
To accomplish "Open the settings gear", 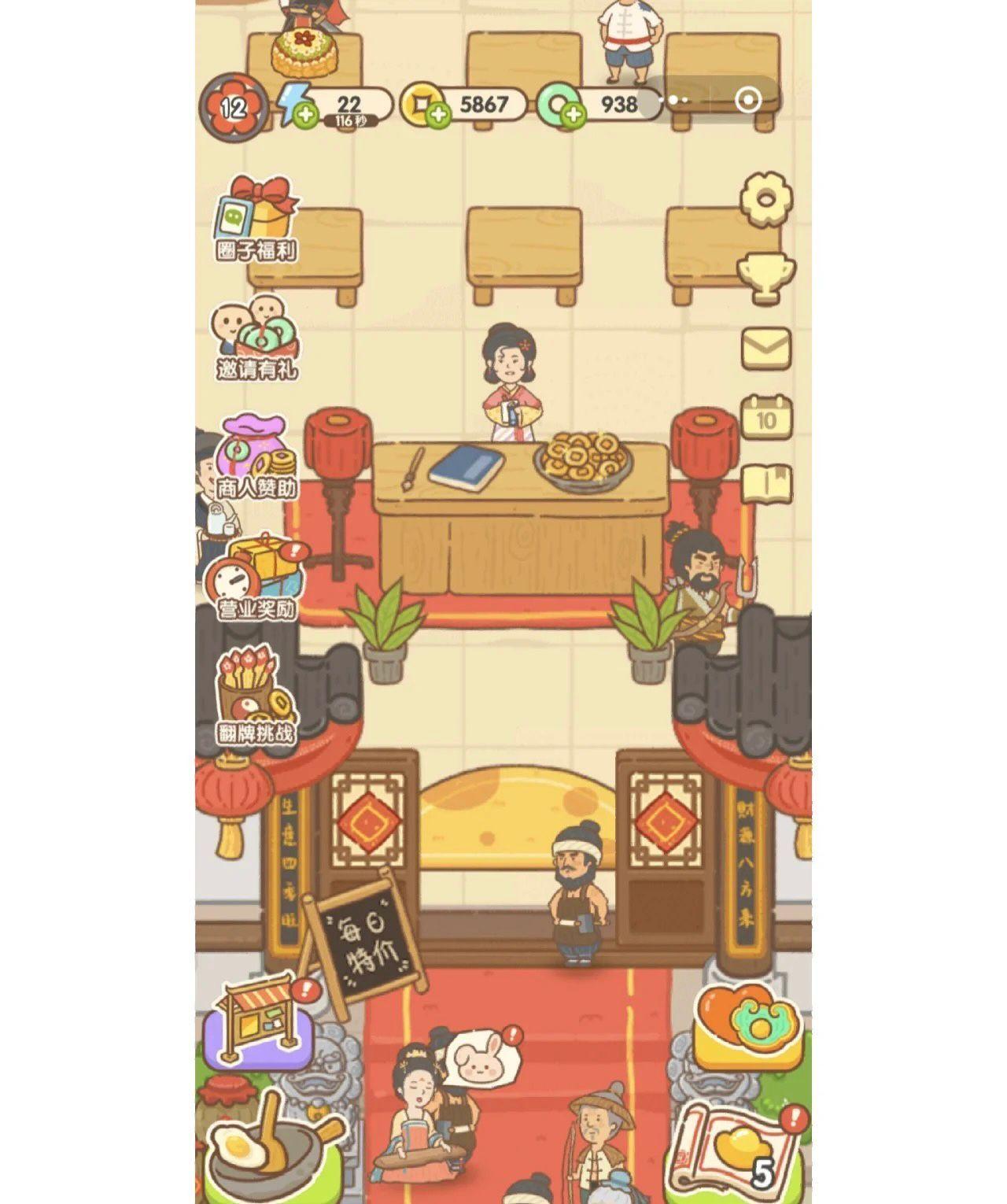I will pos(765,200).
